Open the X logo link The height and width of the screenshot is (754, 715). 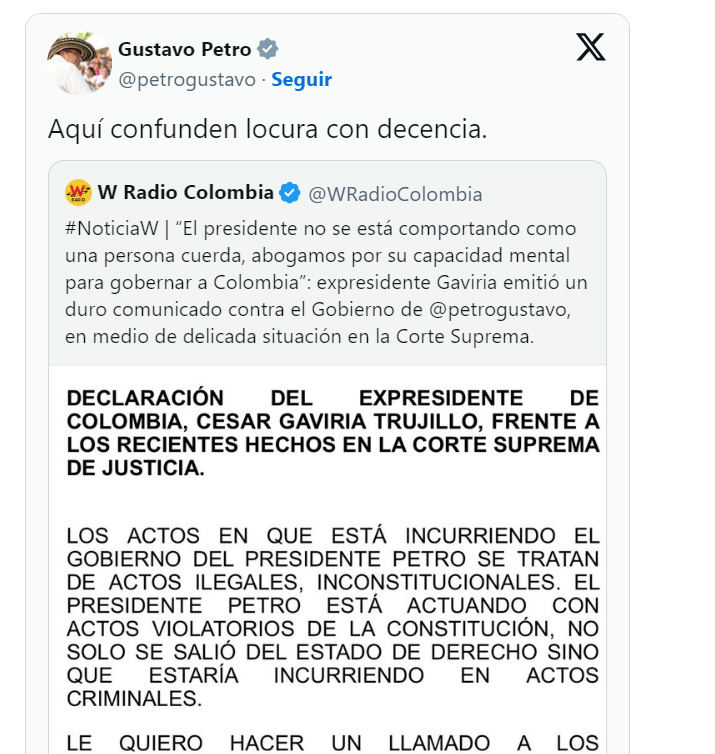[591, 47]
